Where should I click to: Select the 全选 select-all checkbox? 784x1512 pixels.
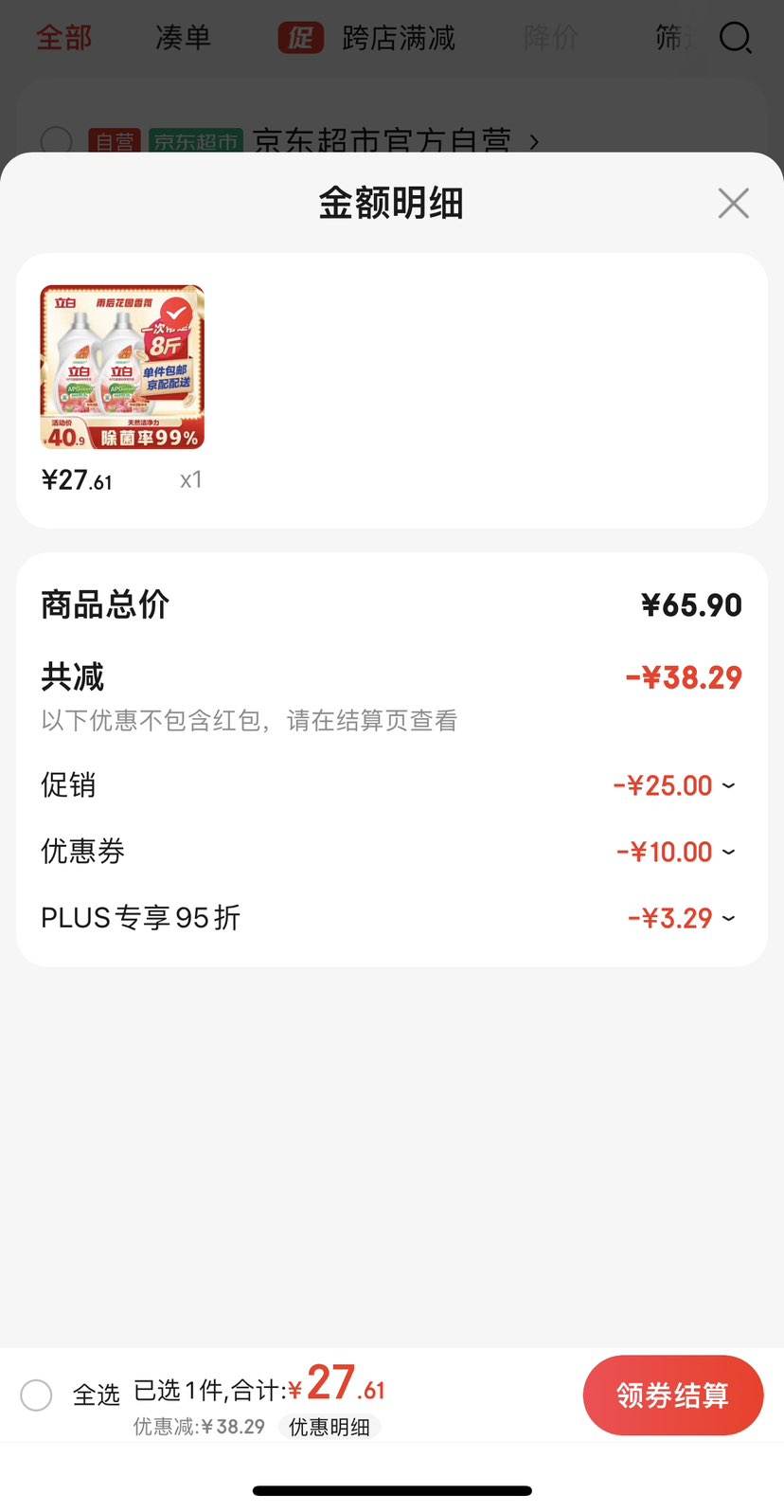click(x=36, y=1395)
